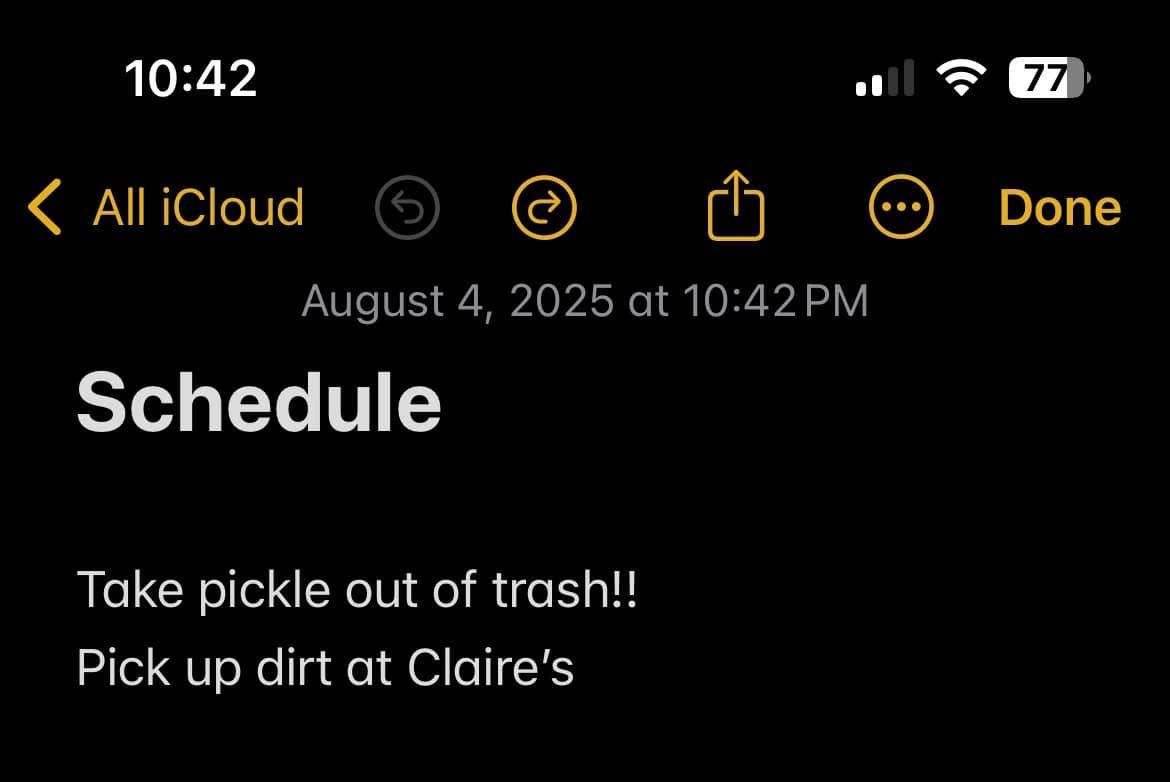Open the more options ellipsis menu

point(901,207)
